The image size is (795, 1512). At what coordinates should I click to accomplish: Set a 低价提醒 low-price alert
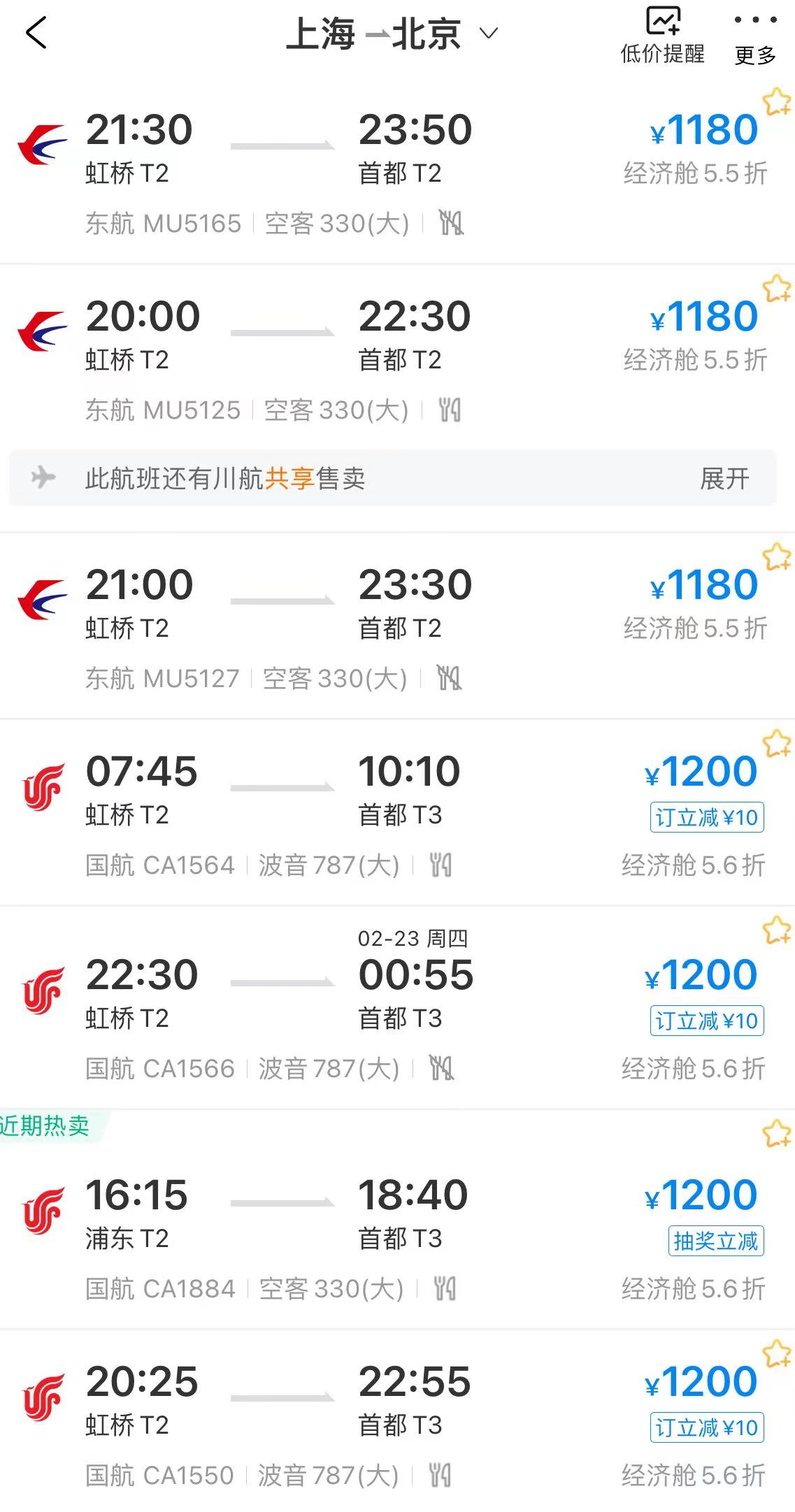(662, 36)
